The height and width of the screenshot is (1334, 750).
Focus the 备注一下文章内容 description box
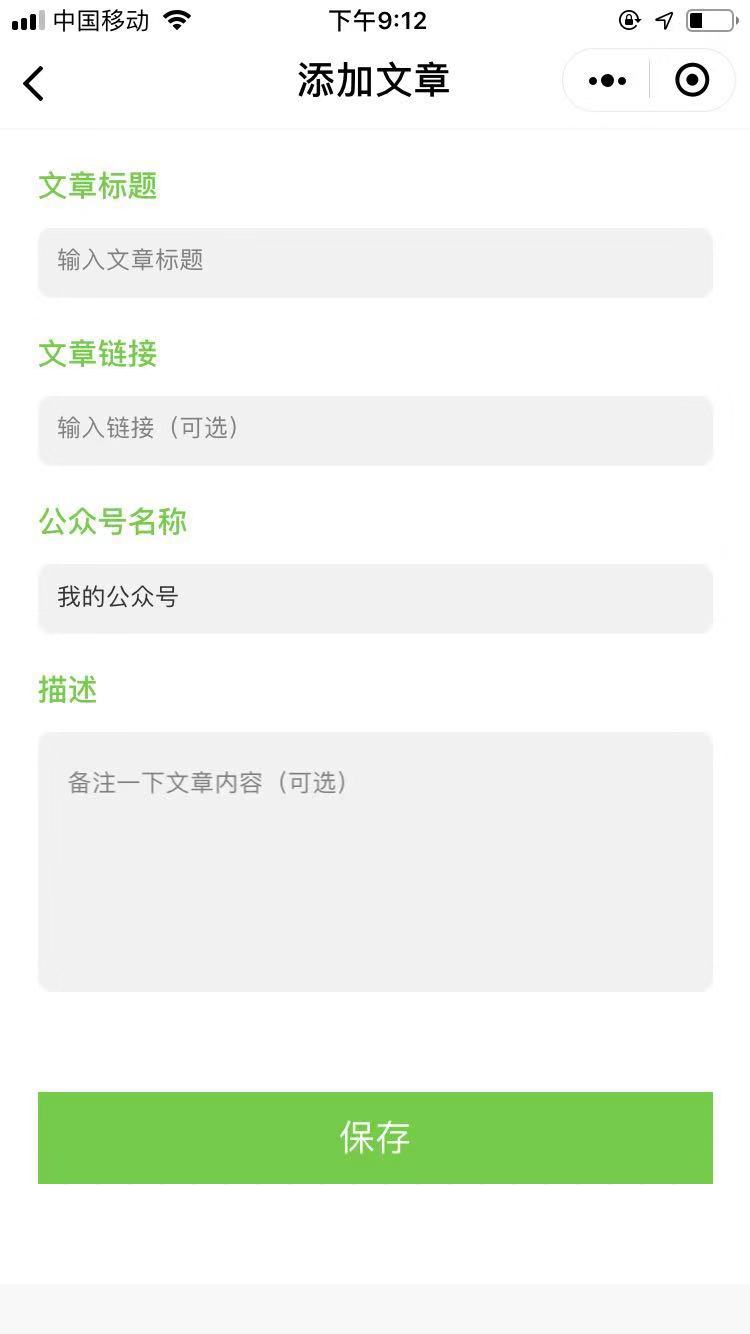tap(375, 862)
